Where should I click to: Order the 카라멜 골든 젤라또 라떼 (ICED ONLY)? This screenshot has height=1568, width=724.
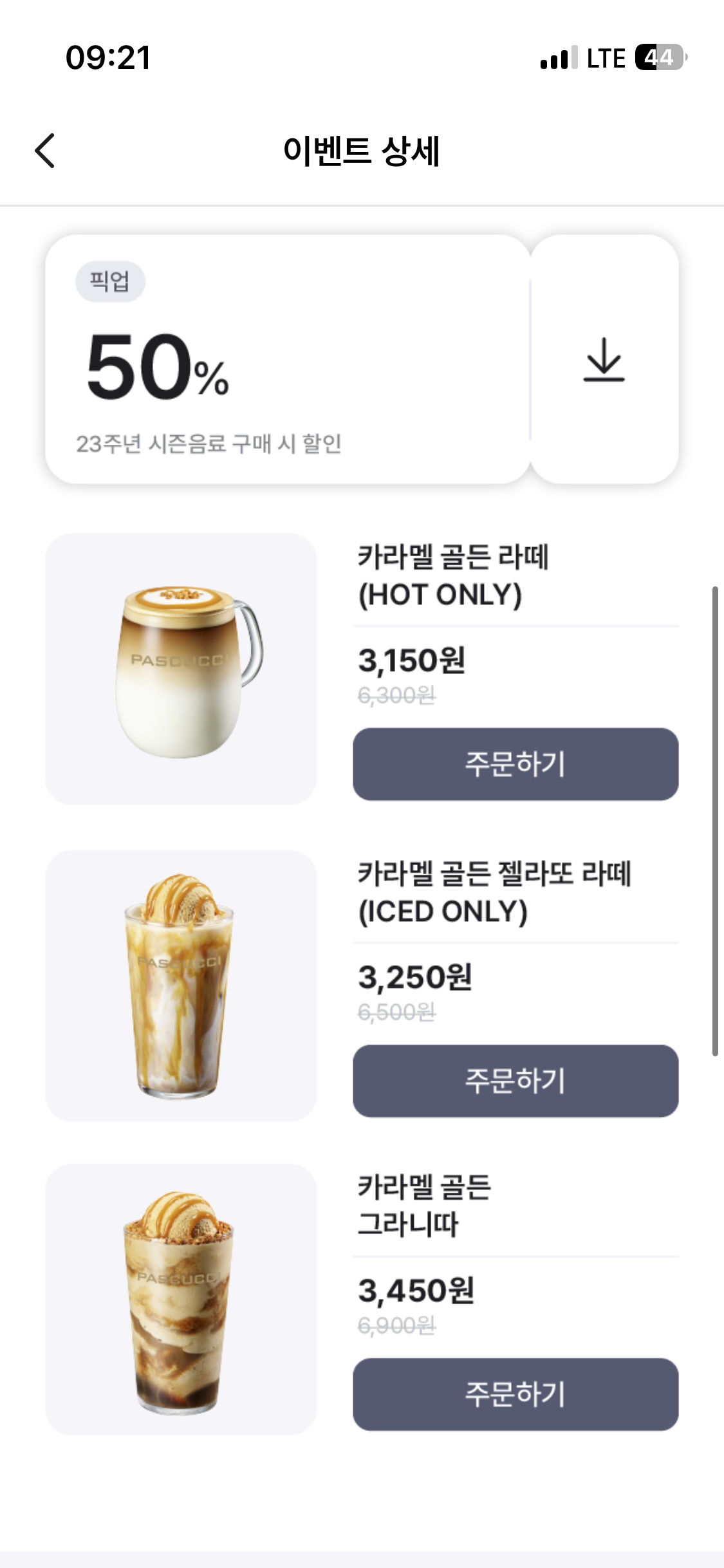pos(515,1081)
